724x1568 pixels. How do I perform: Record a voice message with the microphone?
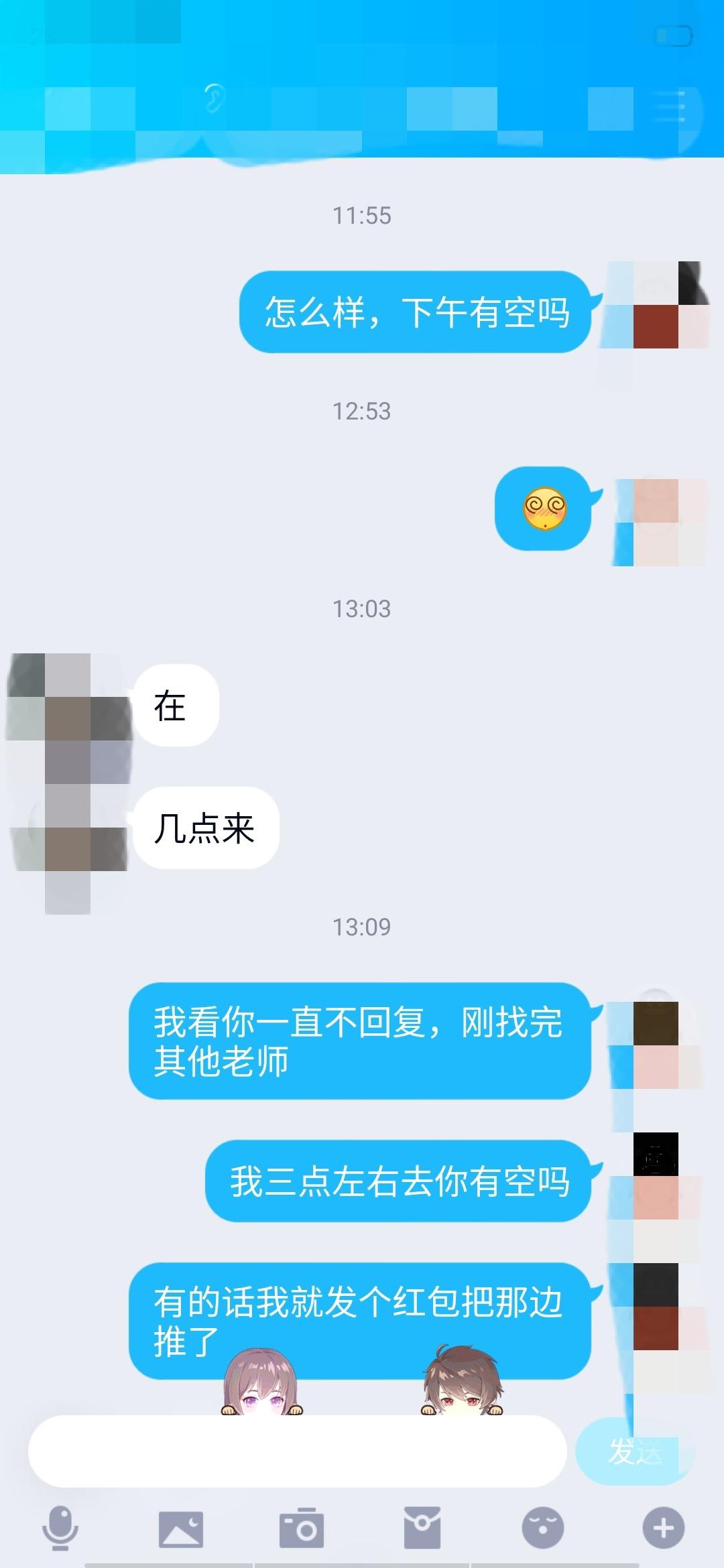pyautogui.click(x=60, y=1528)
